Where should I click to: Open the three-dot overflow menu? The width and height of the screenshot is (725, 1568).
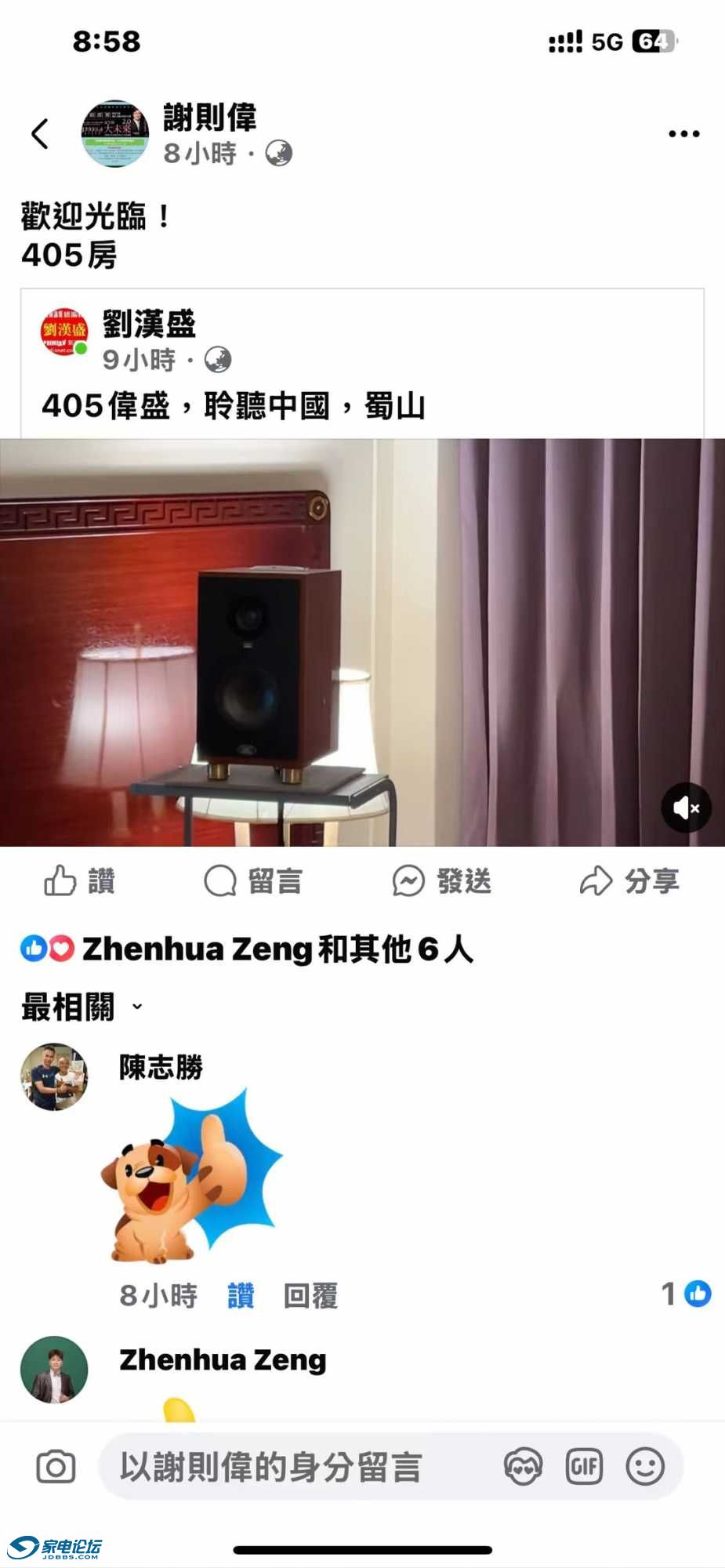(683, 134)
